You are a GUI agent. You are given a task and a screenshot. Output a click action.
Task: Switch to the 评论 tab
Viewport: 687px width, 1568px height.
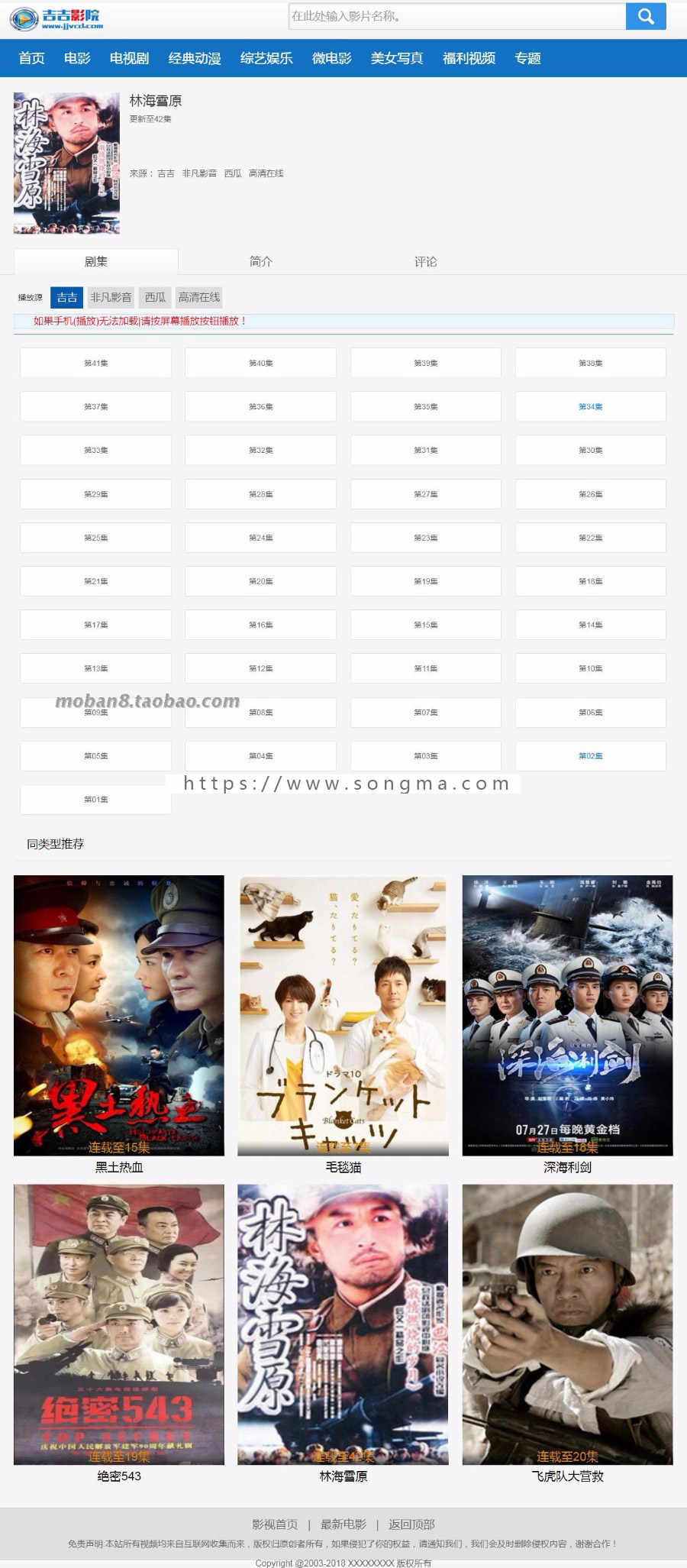[426, 261]
